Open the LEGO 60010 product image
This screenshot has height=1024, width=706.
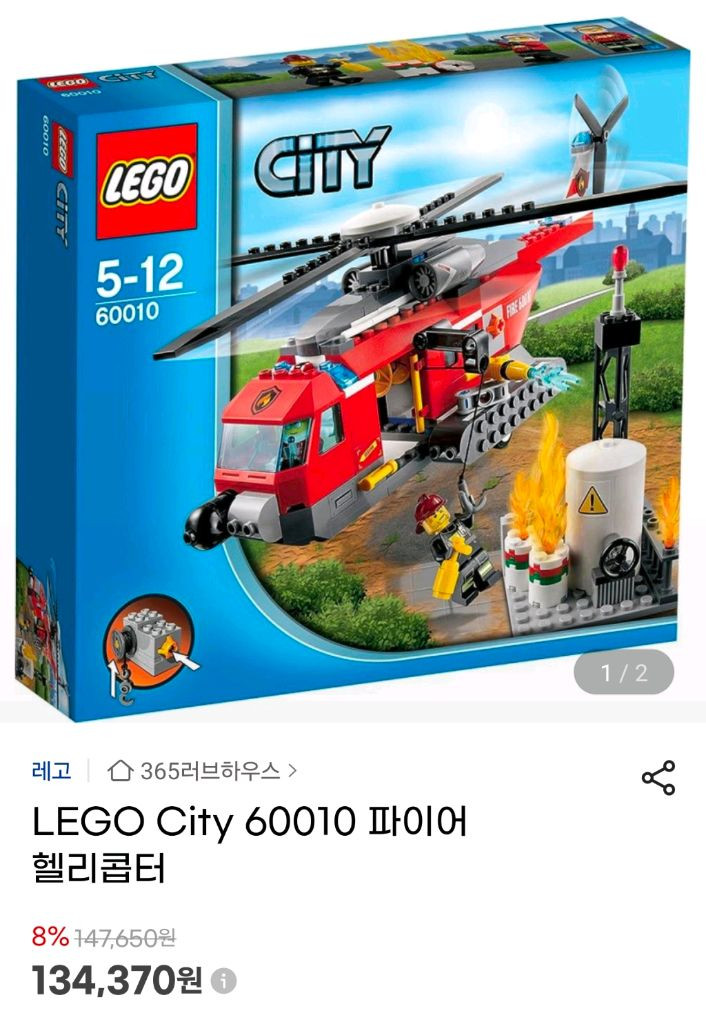pos(353,360)
